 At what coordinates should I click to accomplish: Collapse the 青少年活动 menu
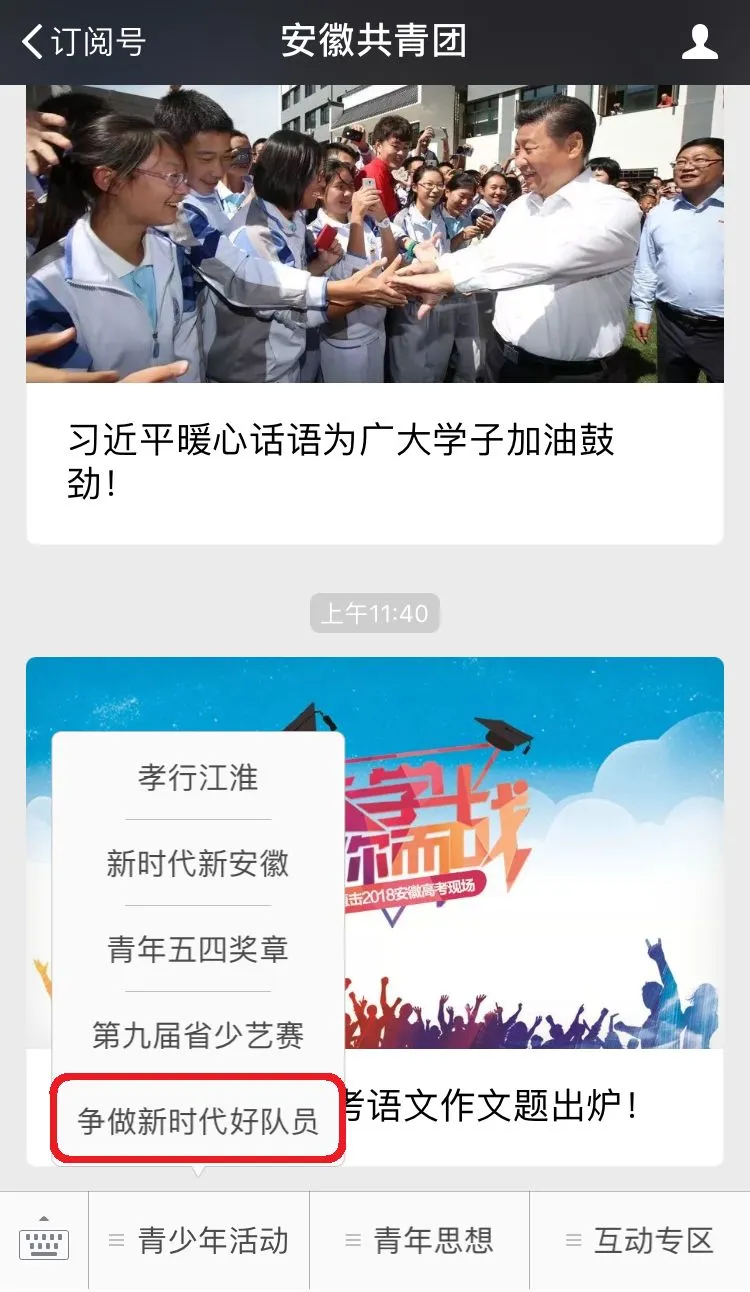tap(199, 1241)
